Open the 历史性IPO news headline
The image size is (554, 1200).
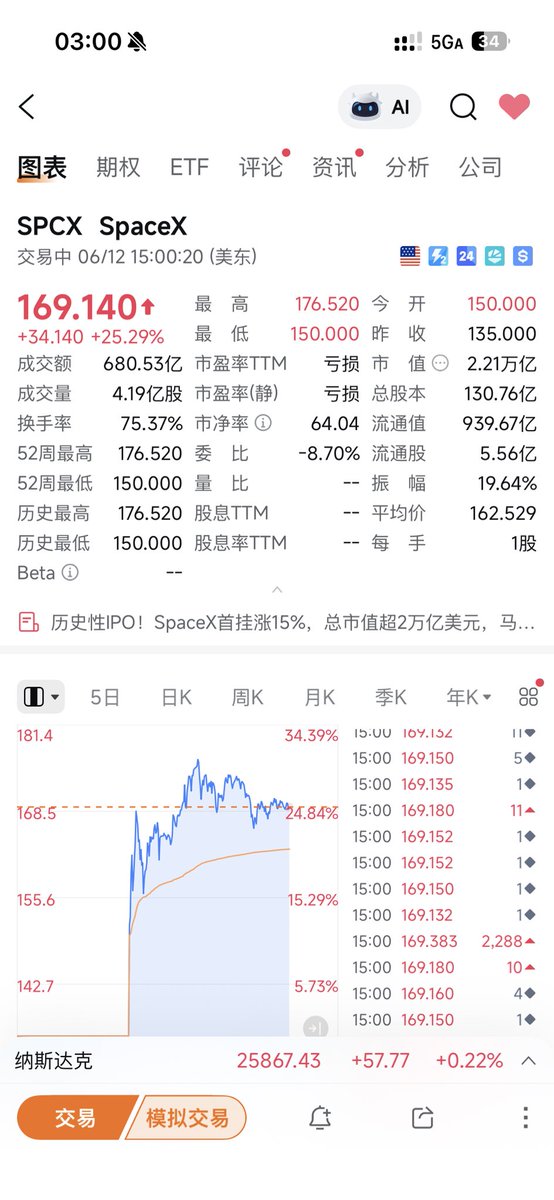tap(277, 623)
